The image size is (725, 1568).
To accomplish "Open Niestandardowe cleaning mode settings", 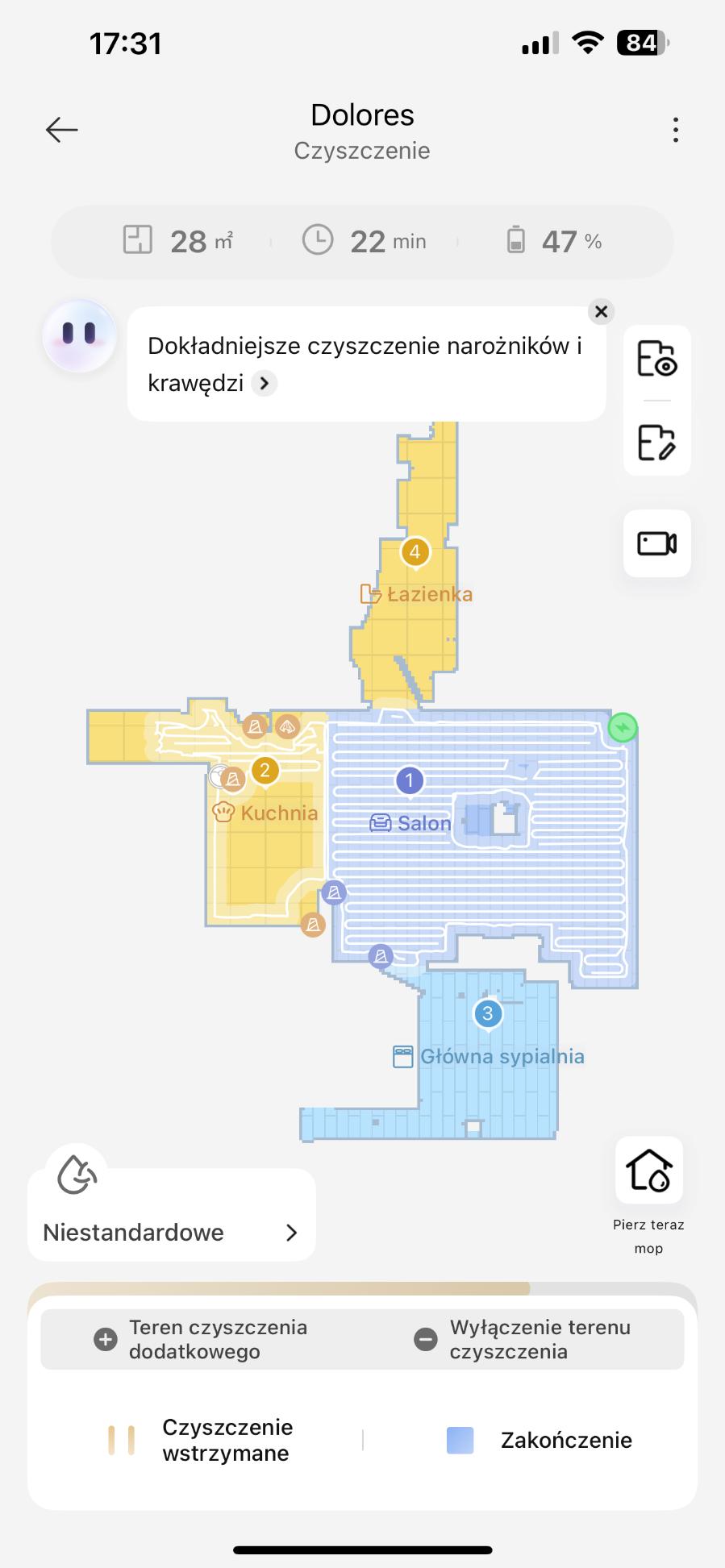I will coord(171,1232).
